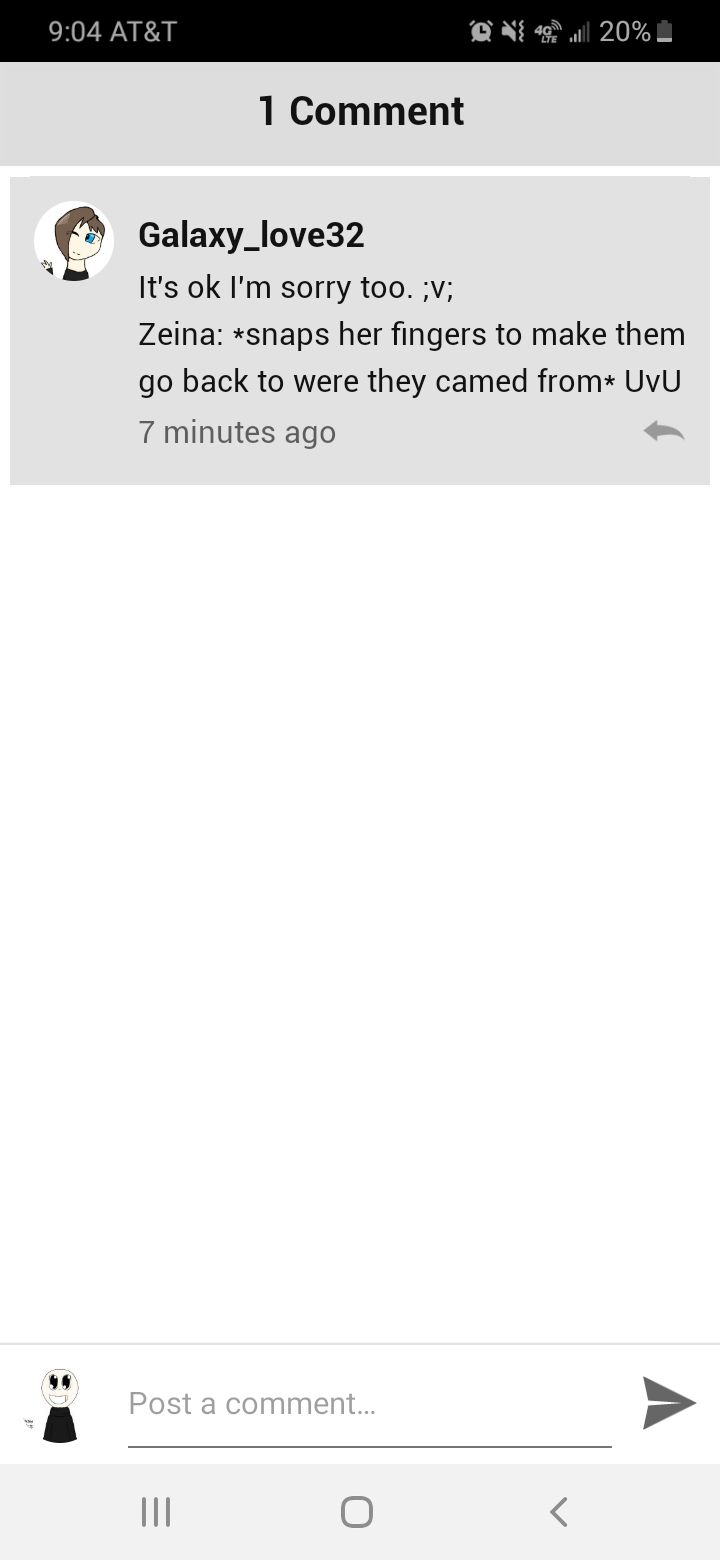Image resolution: width=720 pixels, height=1560 pixels.
Task: Send the comment with the arrow icon
Action: (x=668, y=1403)
